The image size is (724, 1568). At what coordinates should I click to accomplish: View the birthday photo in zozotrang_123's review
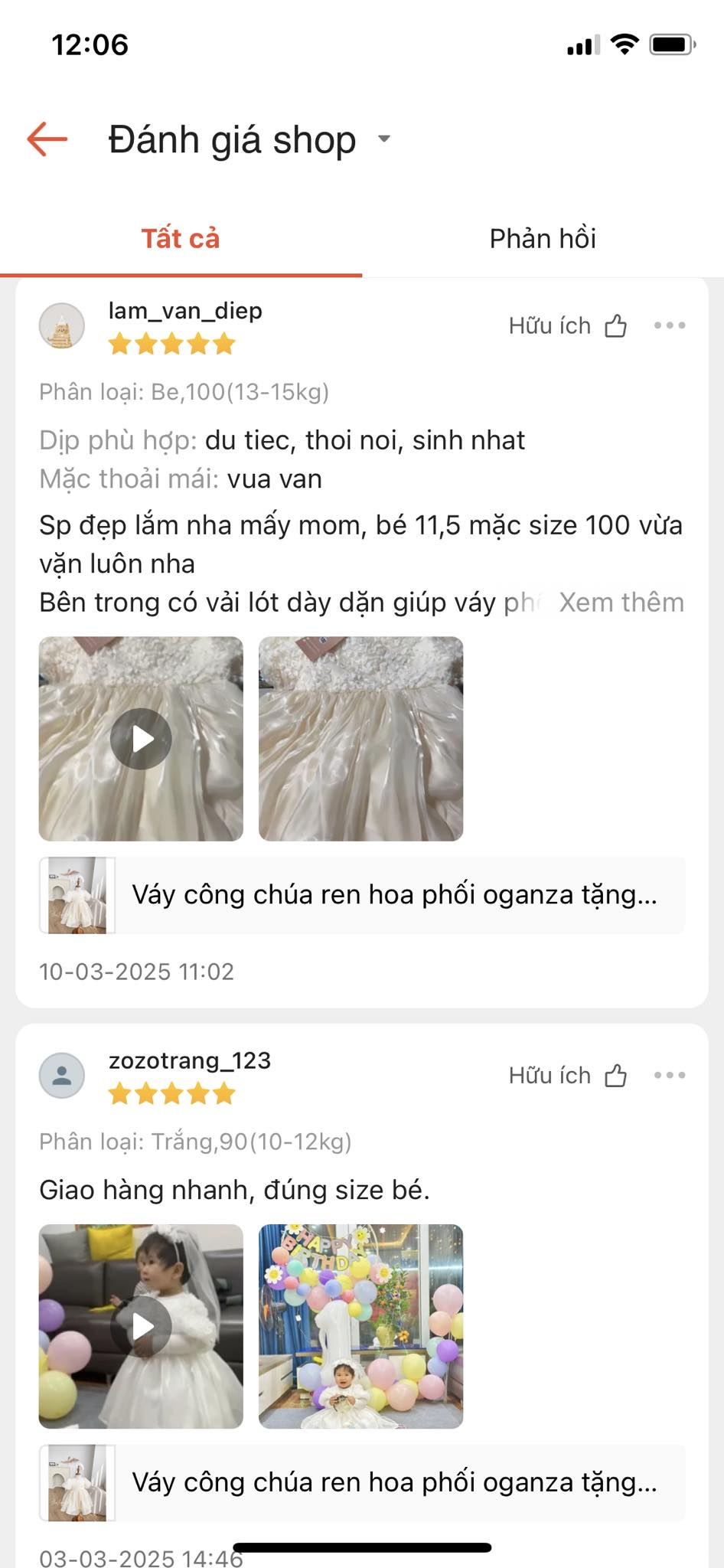click(360, 1326)
